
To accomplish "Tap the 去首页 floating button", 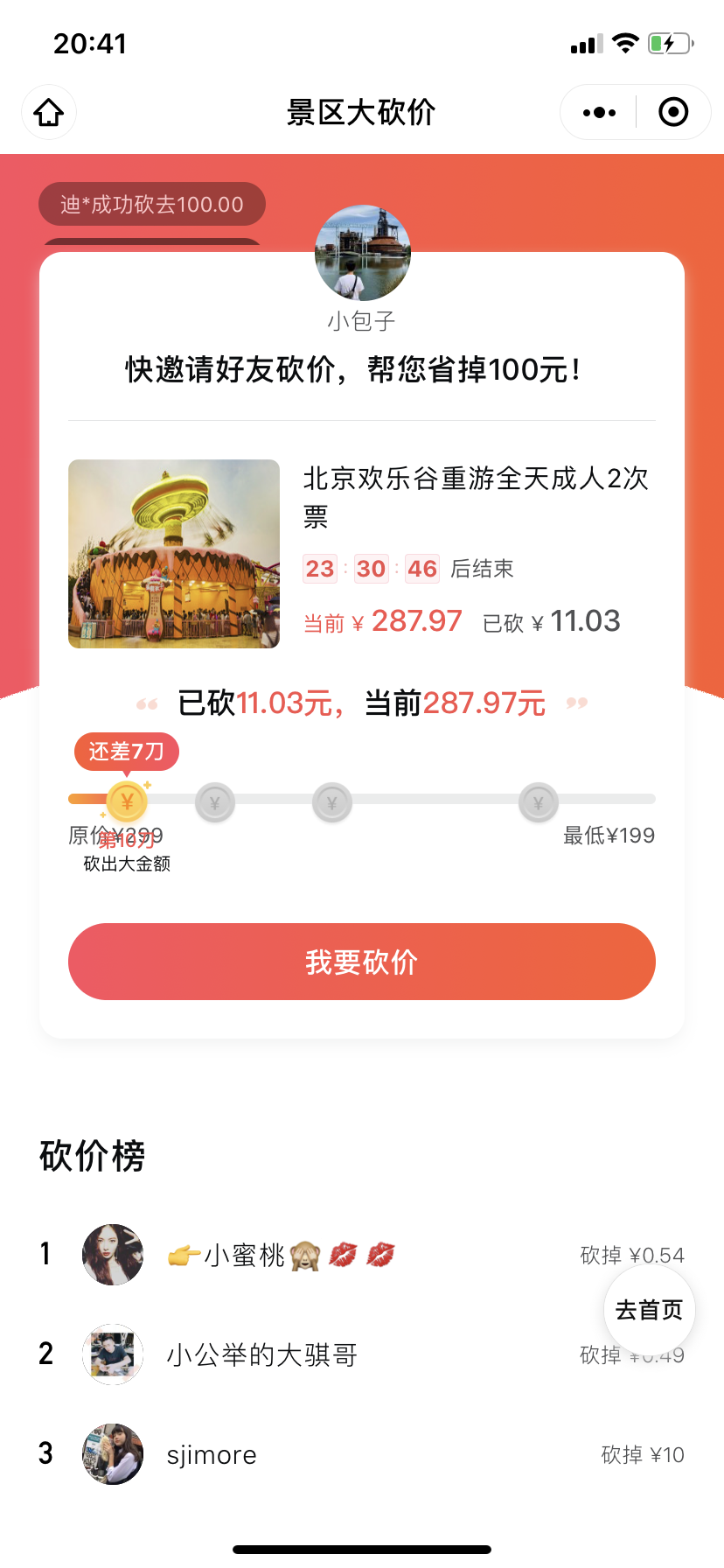I will pos(649,1310).
